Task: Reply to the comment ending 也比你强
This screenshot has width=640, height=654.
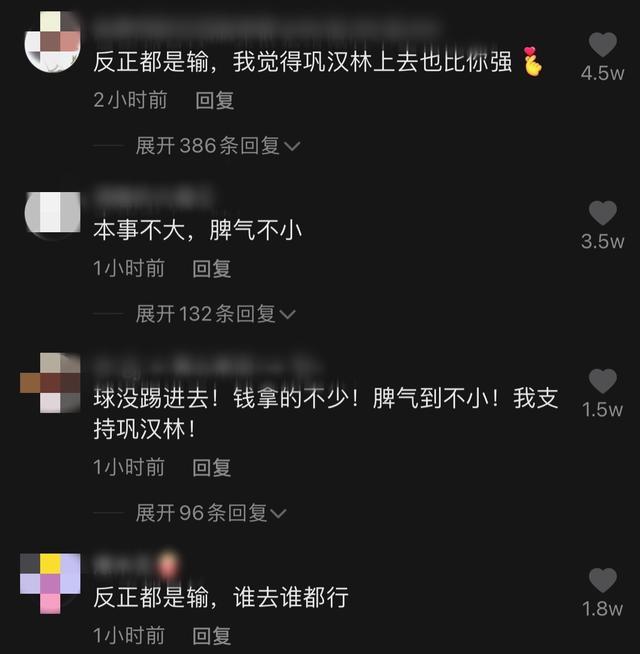Action: click(214, 100)
